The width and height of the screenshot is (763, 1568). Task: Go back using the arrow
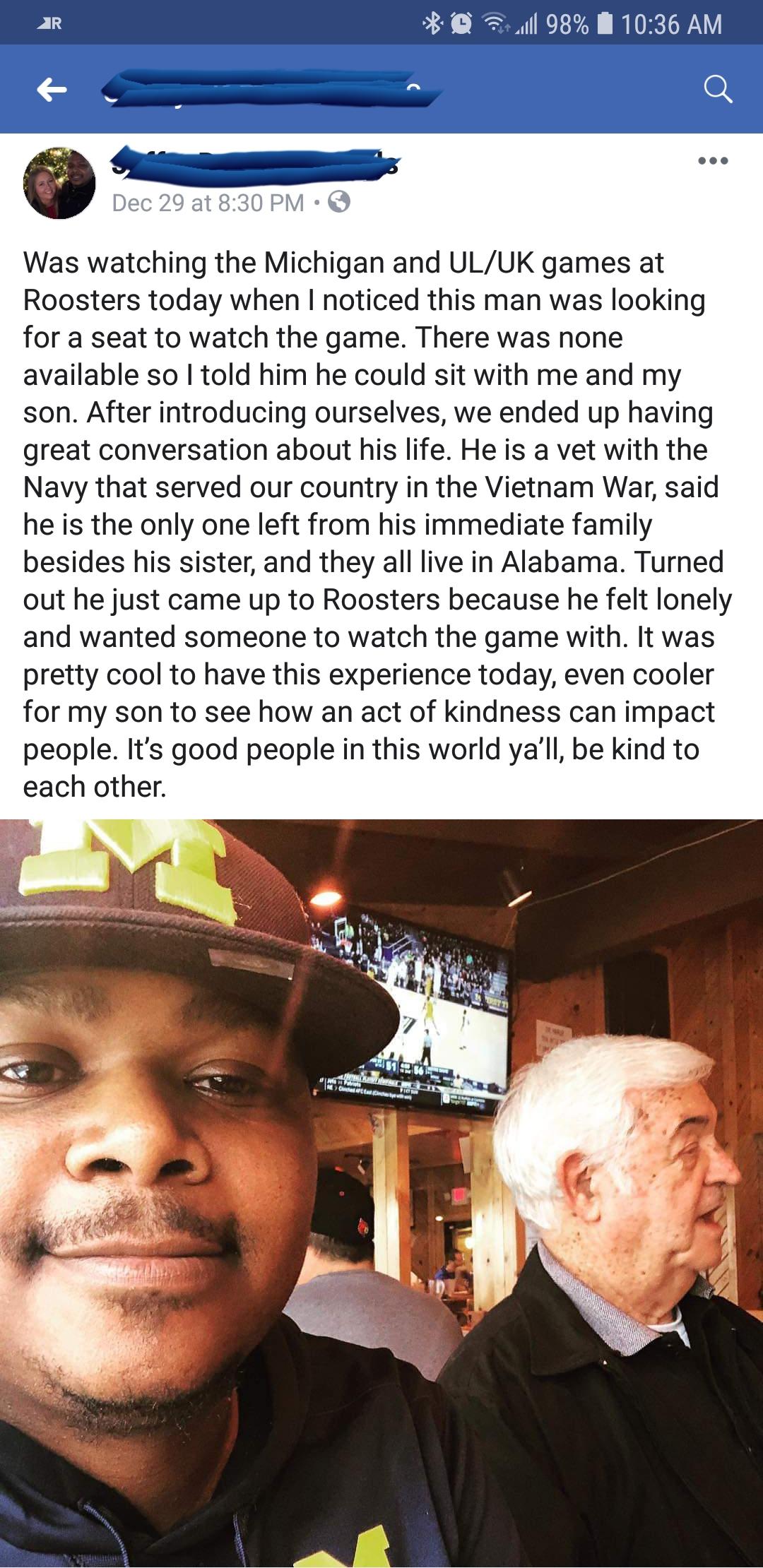click(52, 90)
